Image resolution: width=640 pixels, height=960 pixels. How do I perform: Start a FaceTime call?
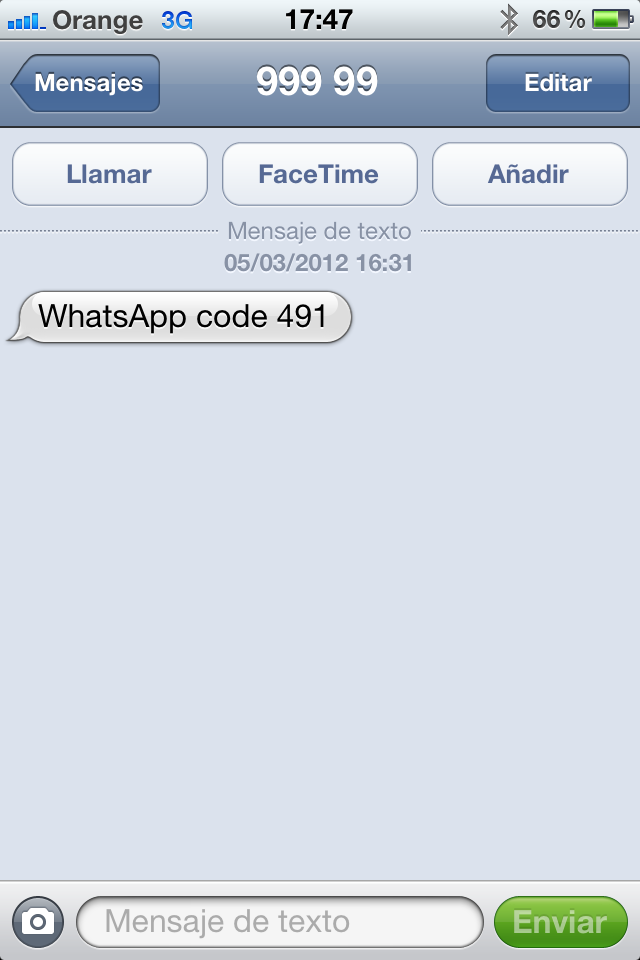[319, 174]
